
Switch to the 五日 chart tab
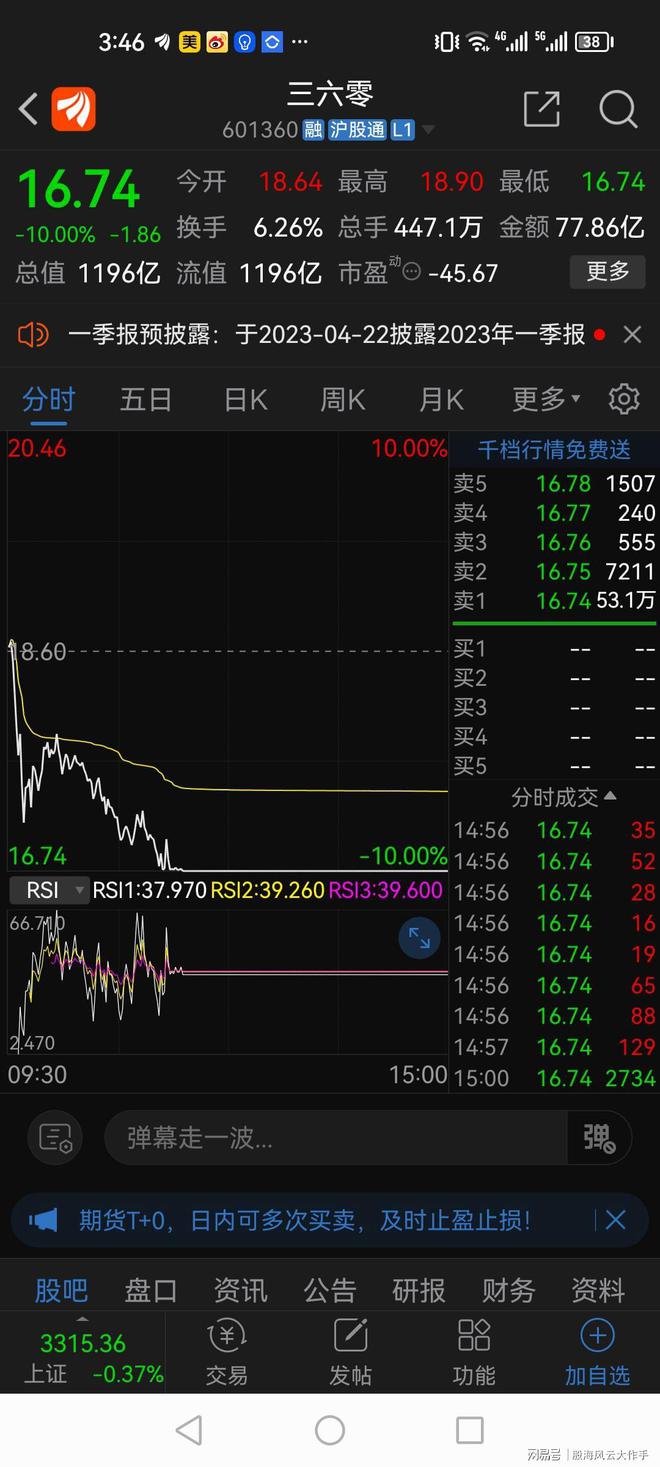pos(146,400)
